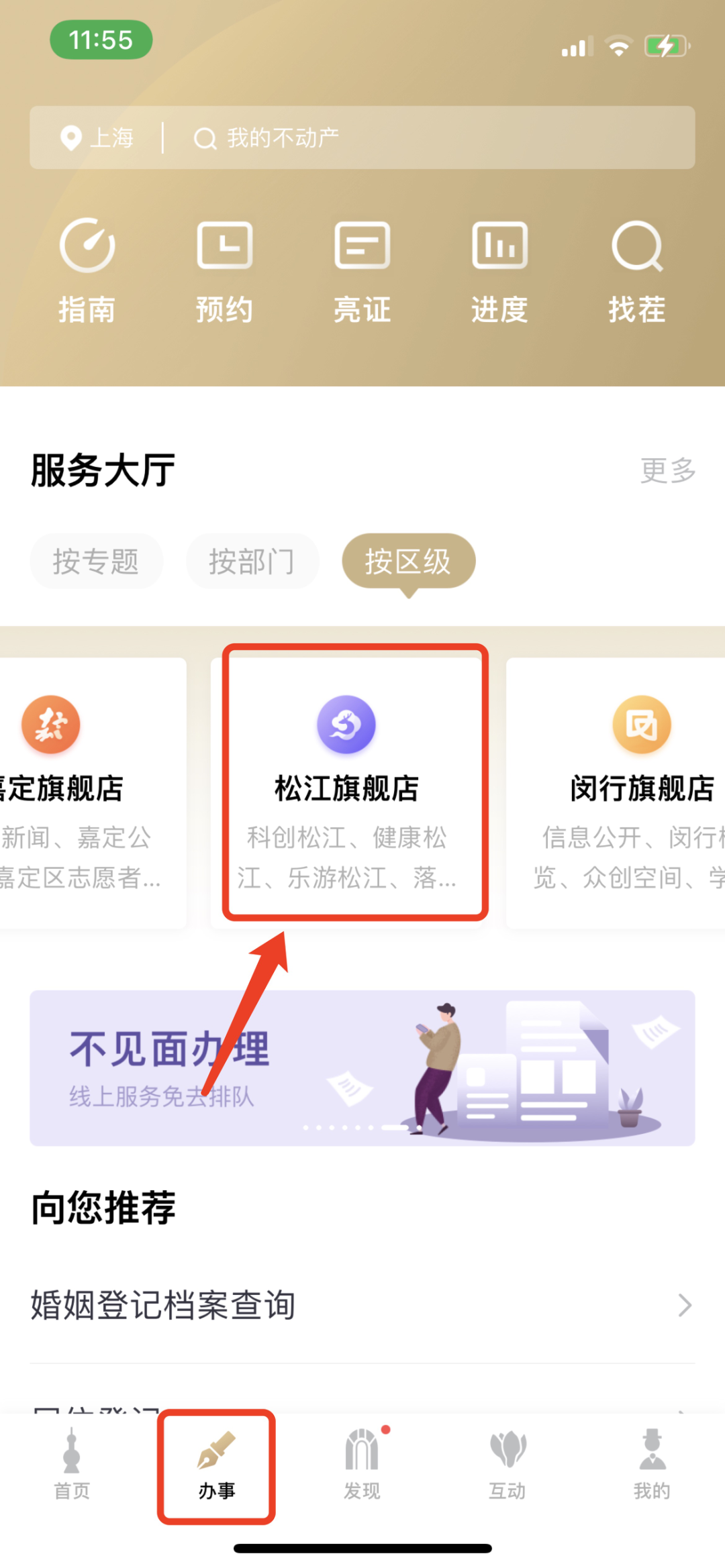725x1568 pixels.
Task: Filter services 按部门
Action: pyautogui.click(x=252, y=562)
